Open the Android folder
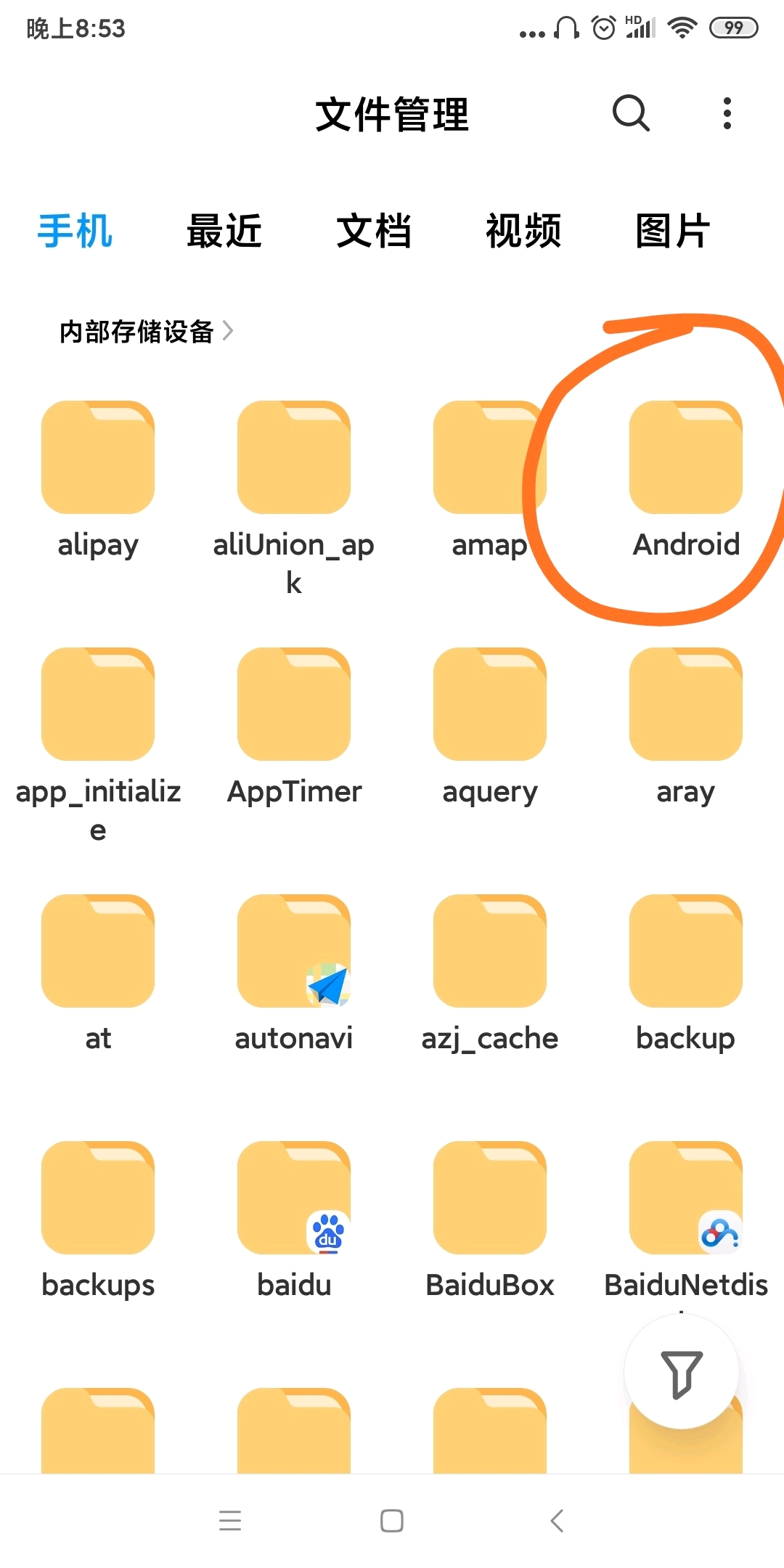784x1568 pixels. click(685, 459)
